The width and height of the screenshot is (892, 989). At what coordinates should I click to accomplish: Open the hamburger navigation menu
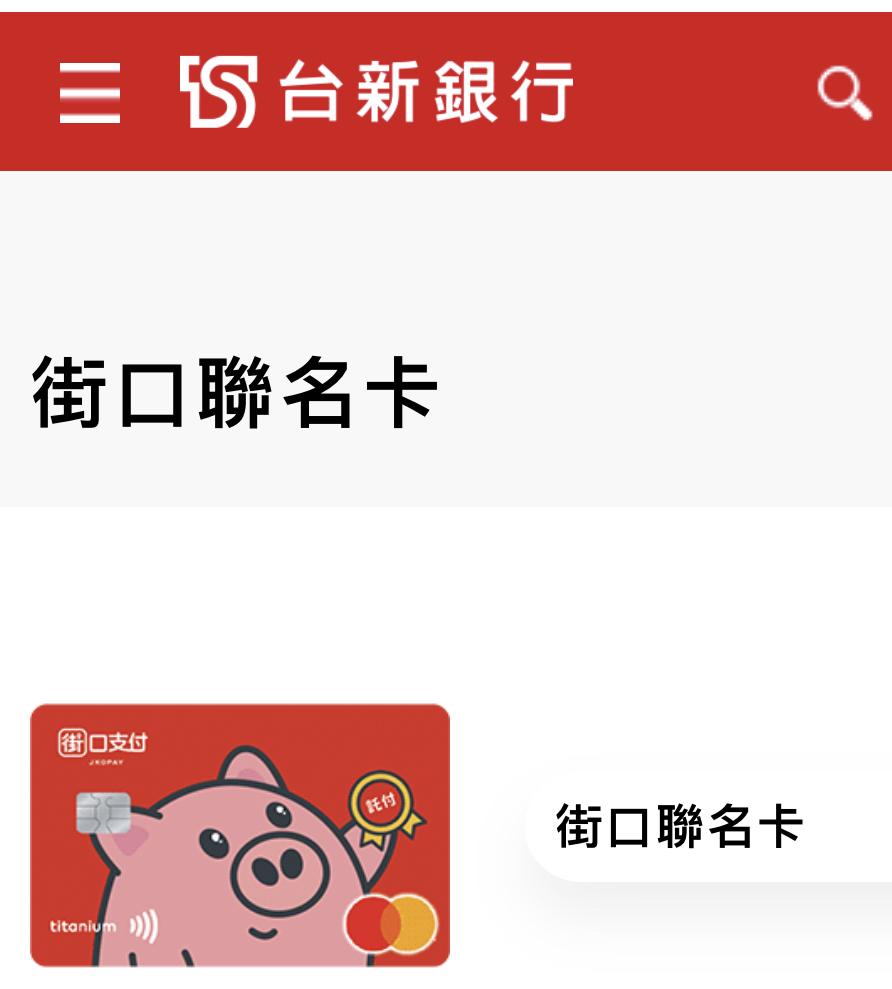pos(90,93)
